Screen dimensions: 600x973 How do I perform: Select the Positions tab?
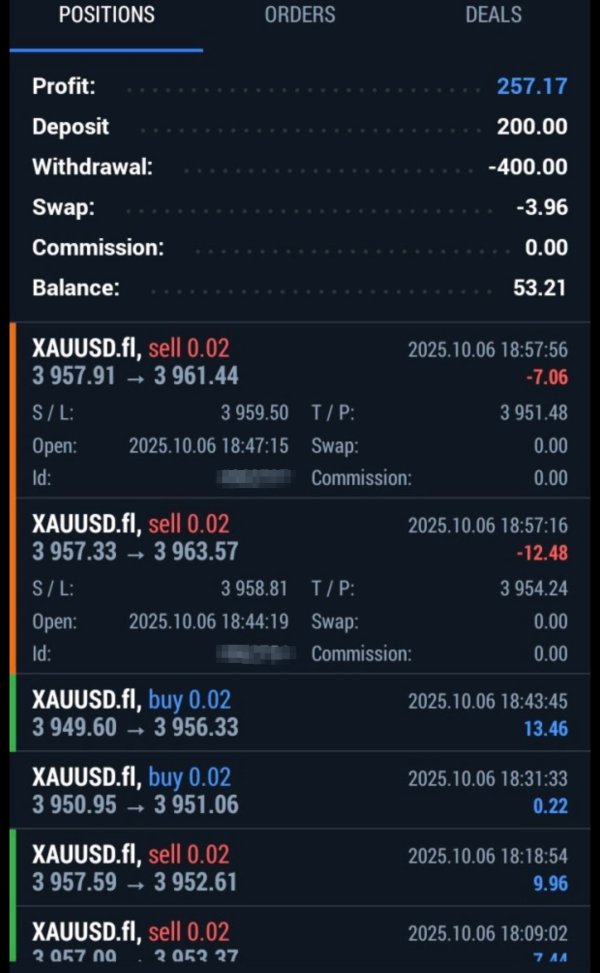coord(106,15)
